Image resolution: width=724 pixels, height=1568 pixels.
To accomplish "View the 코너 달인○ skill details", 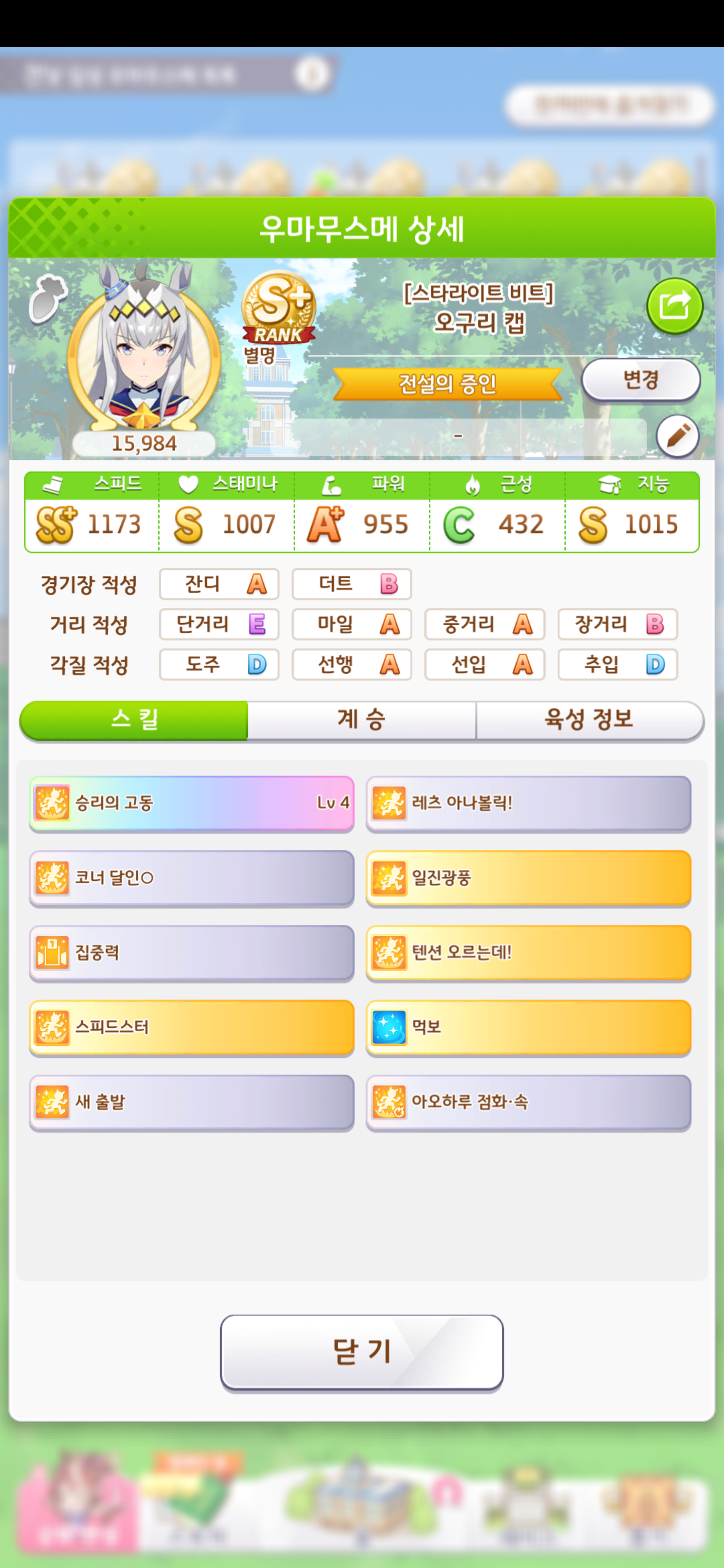I will point(191,878).
